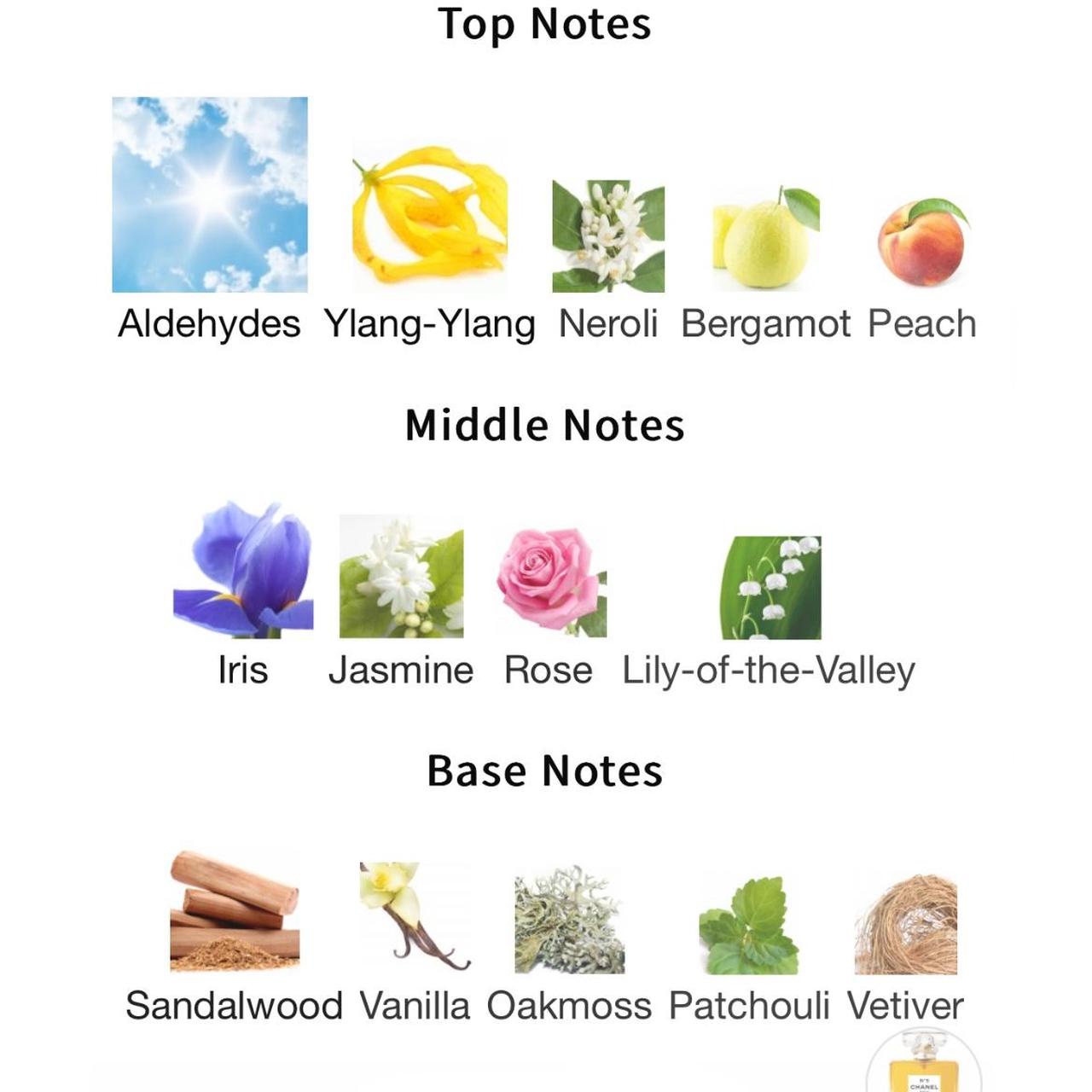The image size is (1092, 1092).
Task: Tap the Peach note tile
Action: click(x=923, y=242)
